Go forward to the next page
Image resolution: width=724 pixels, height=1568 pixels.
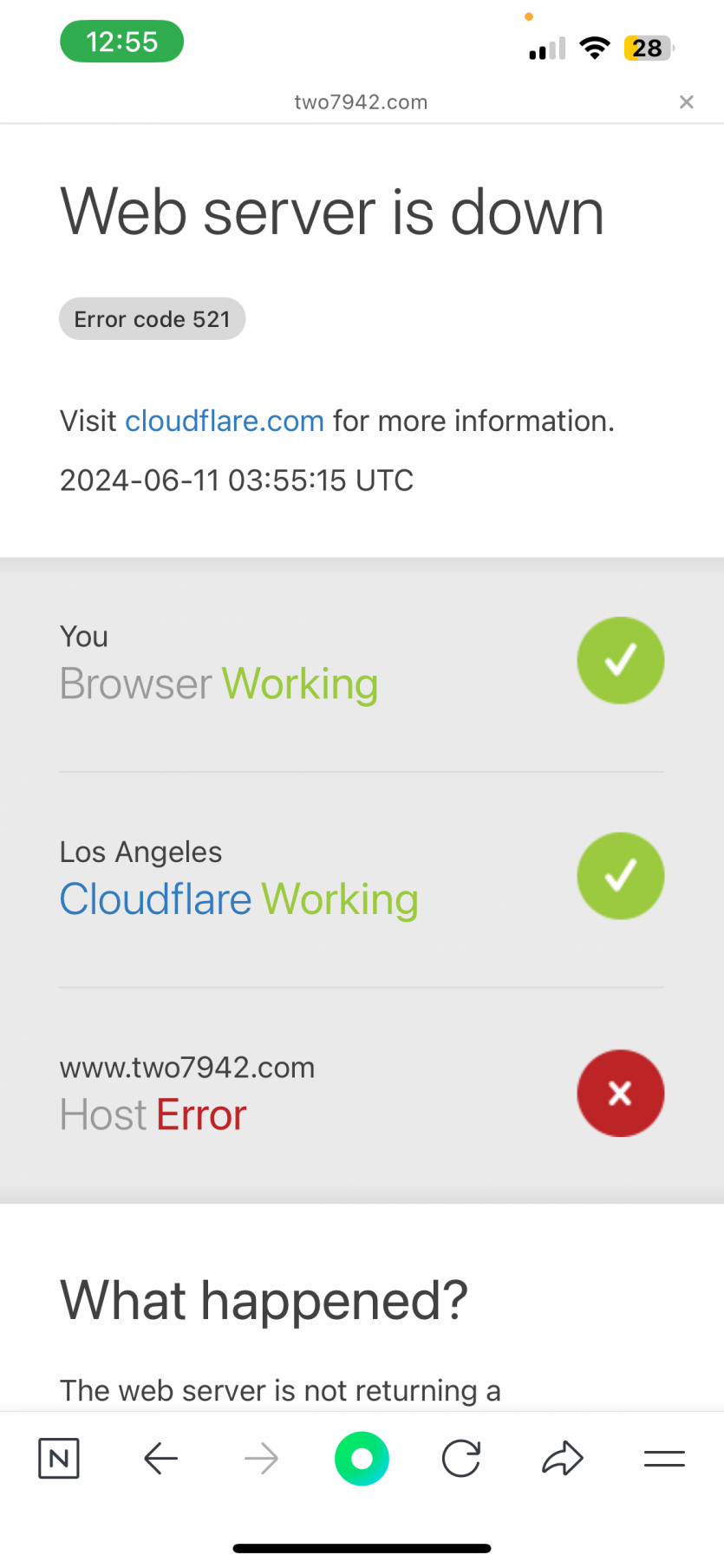pyautogui.click(x=261, y=1458)
